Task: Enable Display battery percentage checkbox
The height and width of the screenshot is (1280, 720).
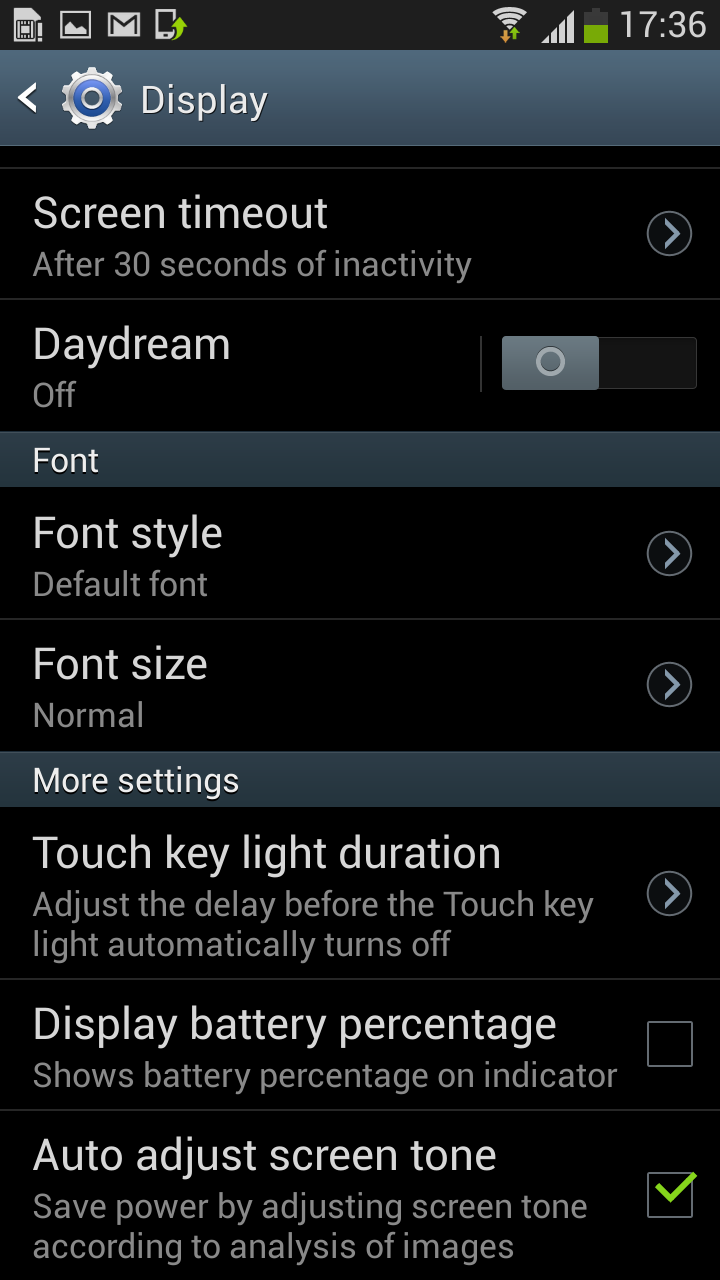Action: (669, 1045)
